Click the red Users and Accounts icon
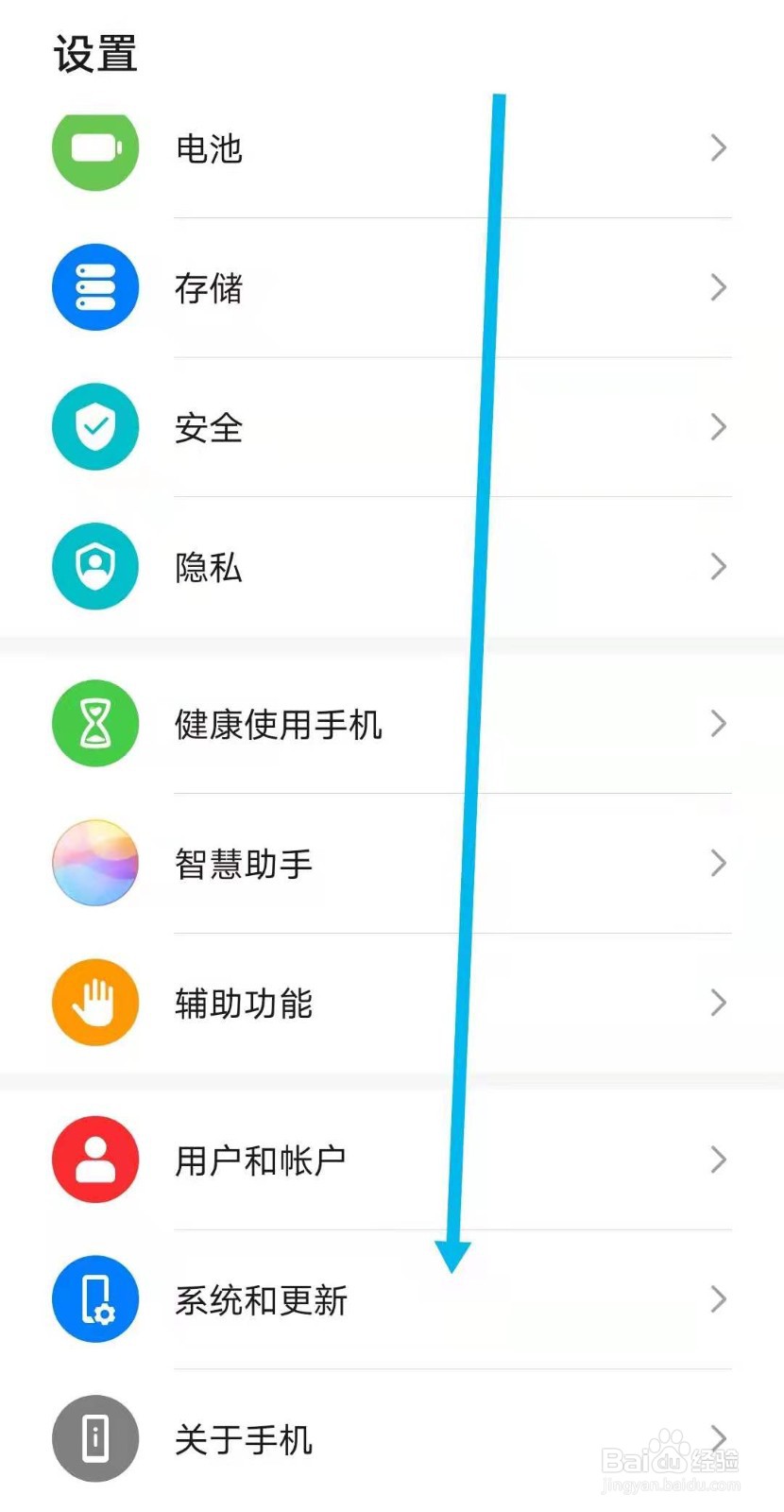 click(94, 1160)
